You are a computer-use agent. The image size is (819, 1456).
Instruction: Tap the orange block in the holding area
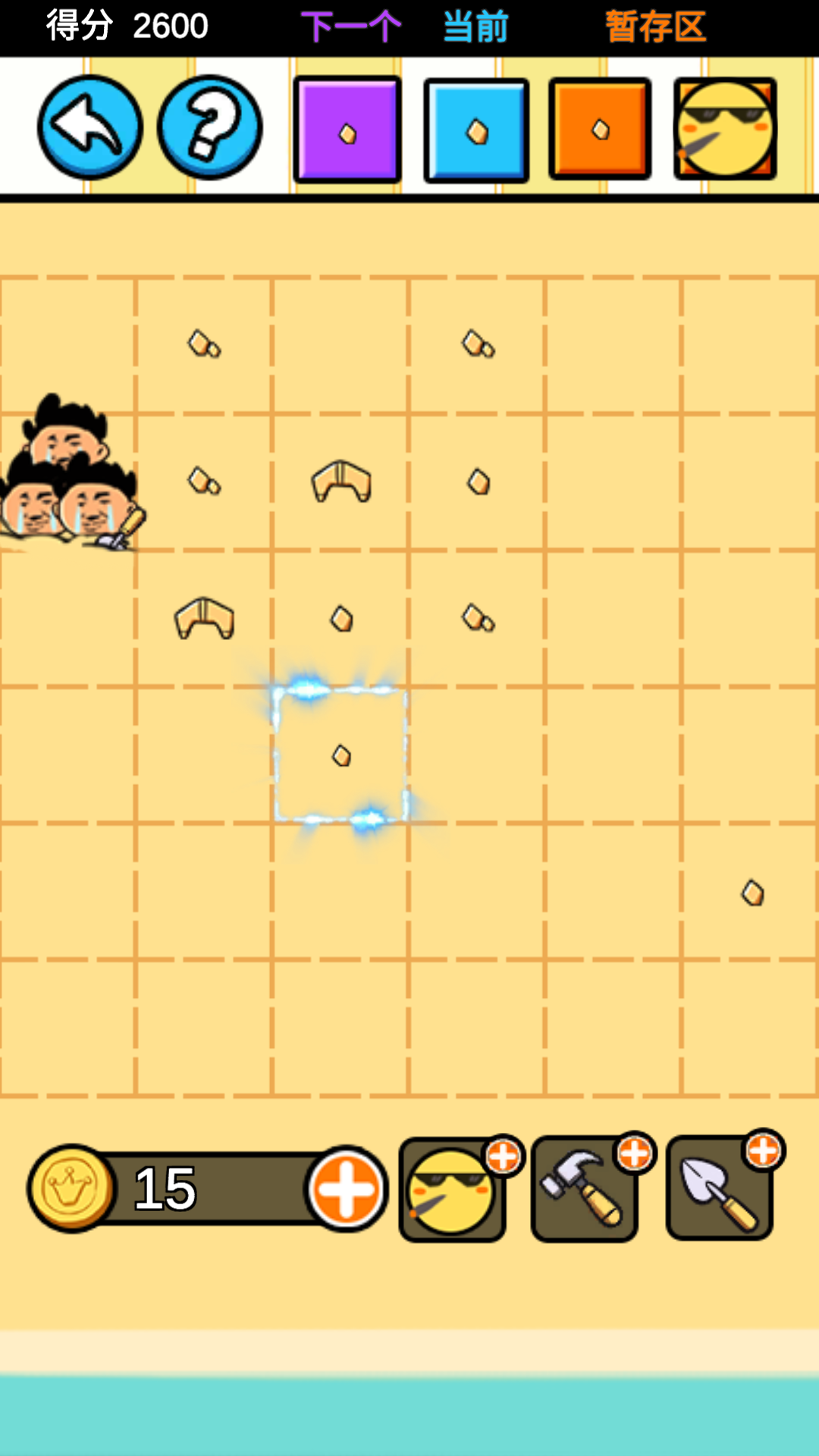click(x=600, y=129)
